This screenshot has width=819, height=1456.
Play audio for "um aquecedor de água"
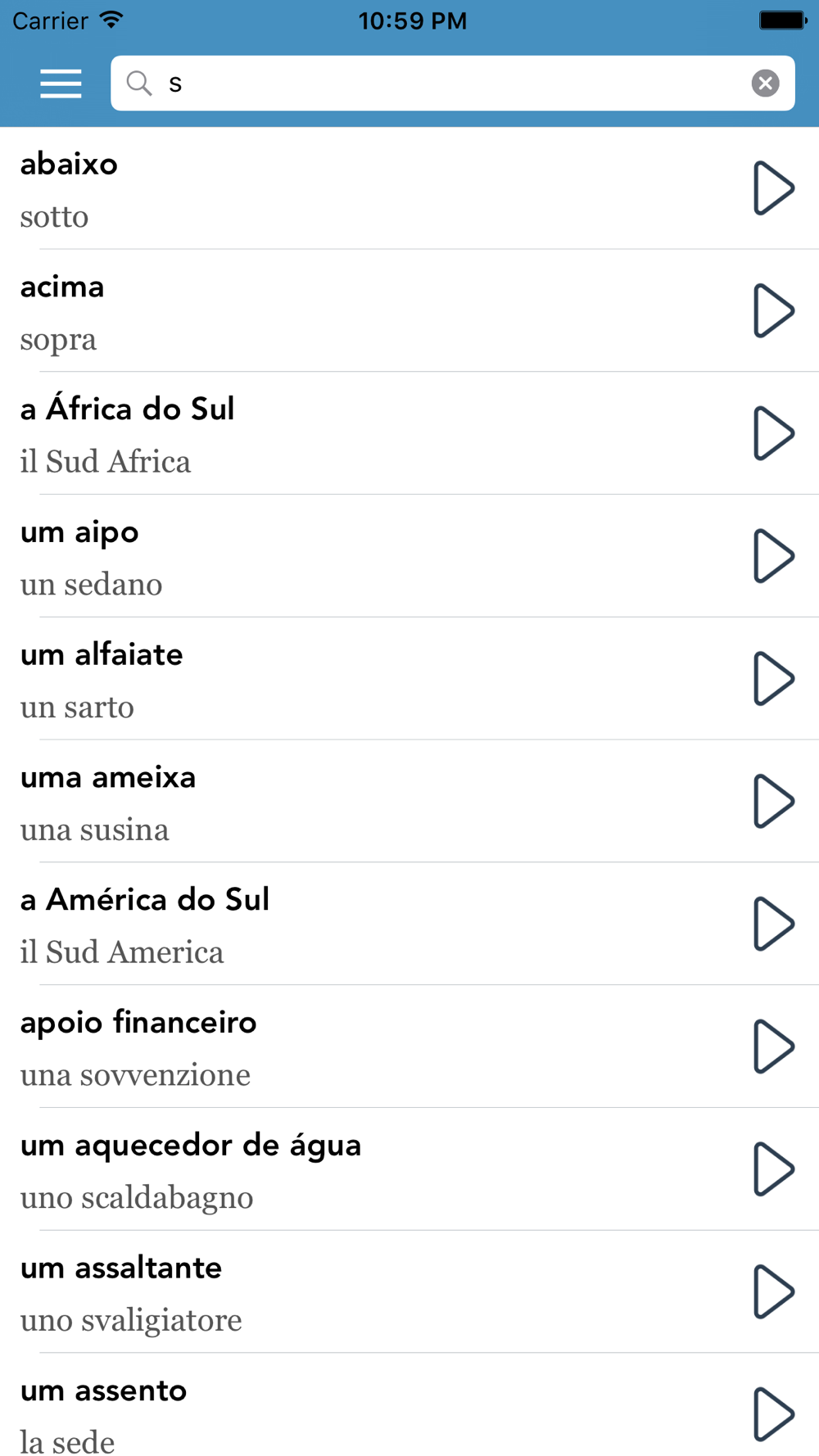(x=773, y=1169)
